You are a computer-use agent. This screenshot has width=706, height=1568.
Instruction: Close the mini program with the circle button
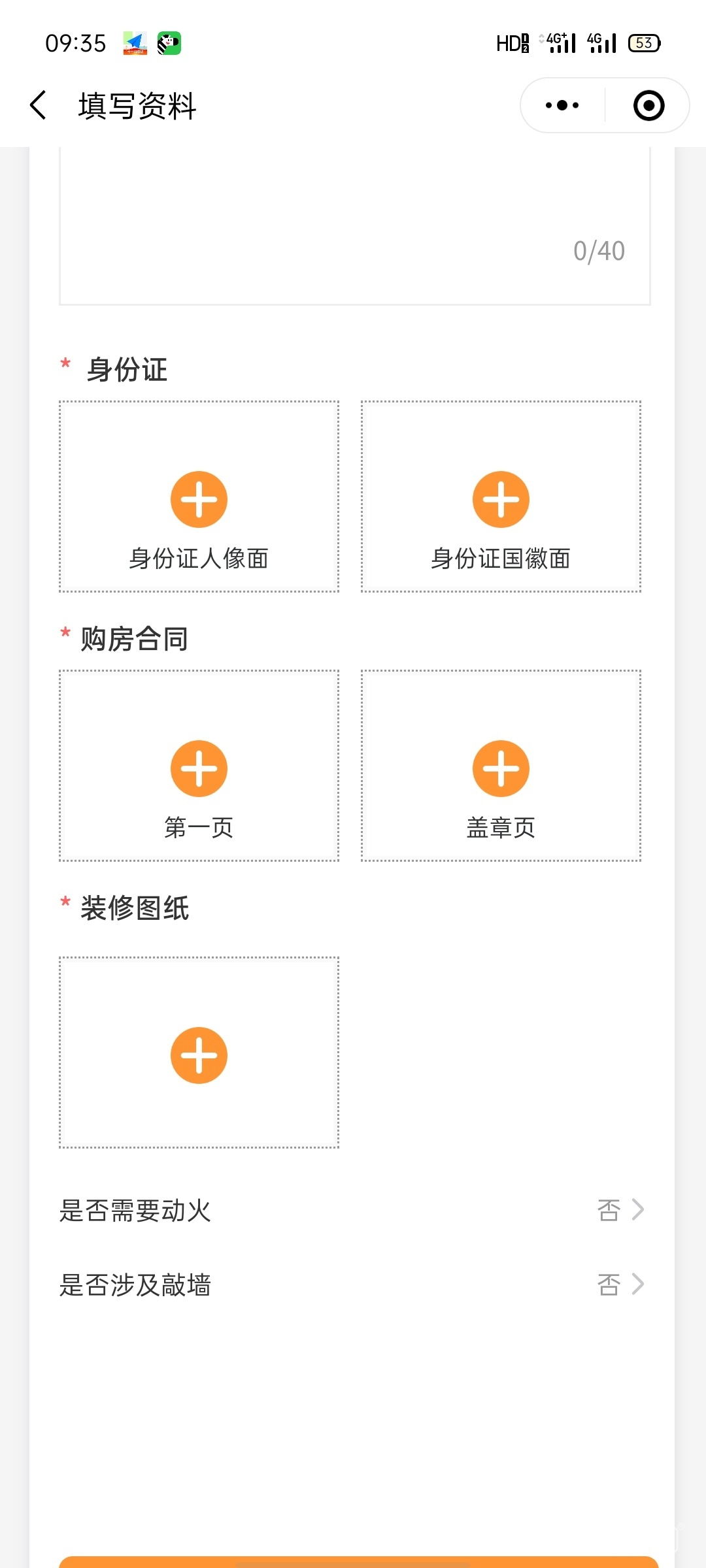(648, 105)
